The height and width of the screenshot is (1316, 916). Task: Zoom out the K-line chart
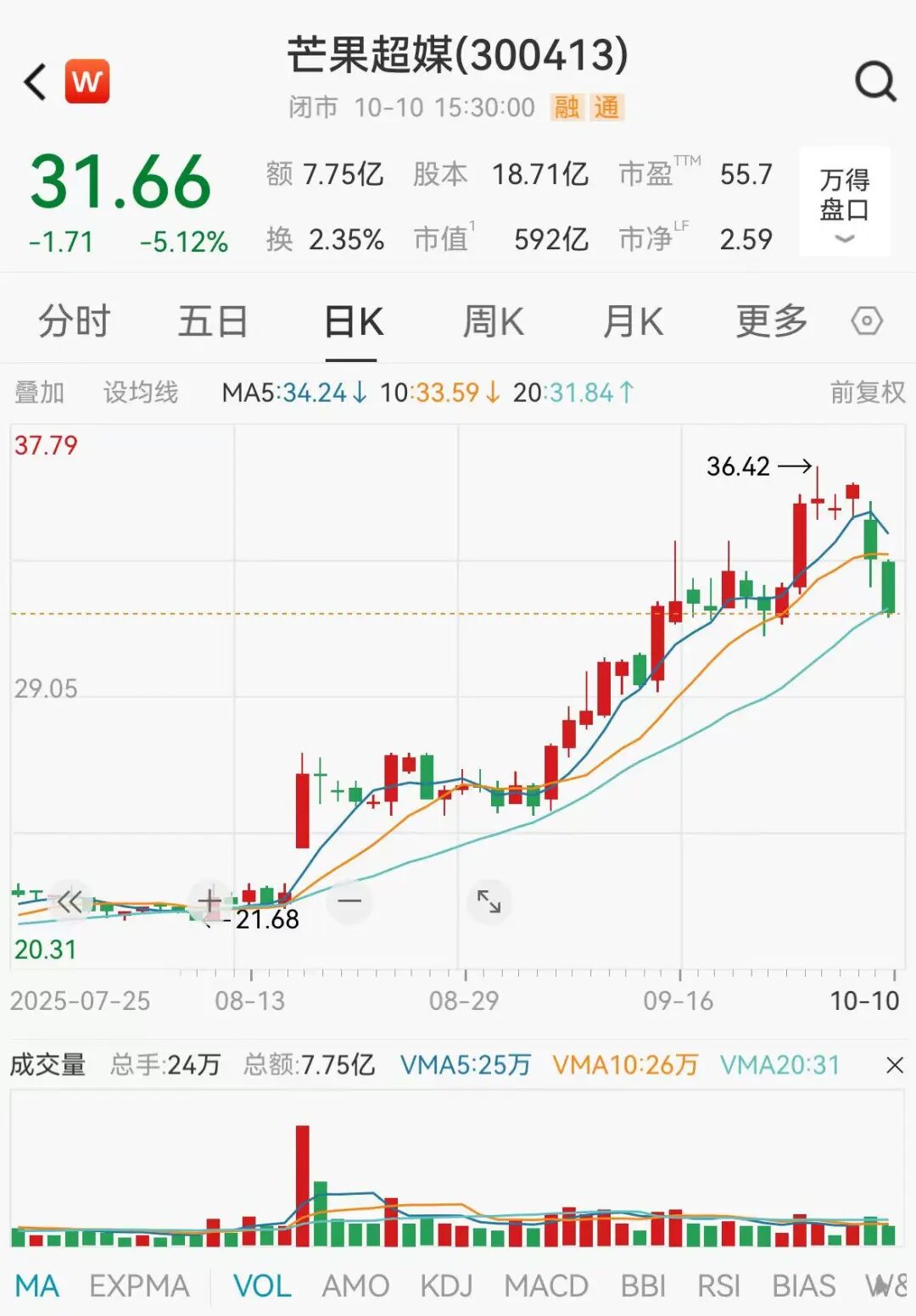click(349, 901)
